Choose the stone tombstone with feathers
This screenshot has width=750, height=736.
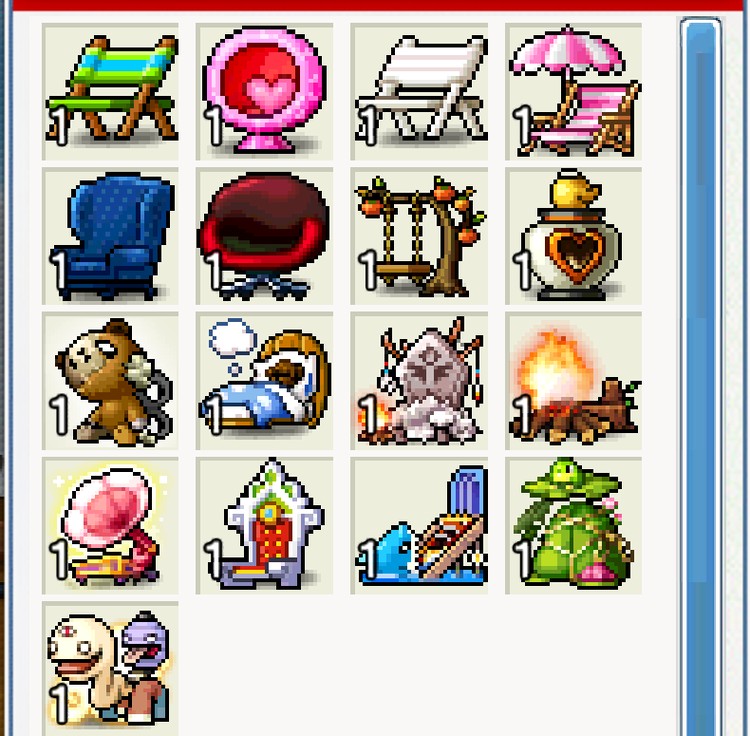(420, 382)
